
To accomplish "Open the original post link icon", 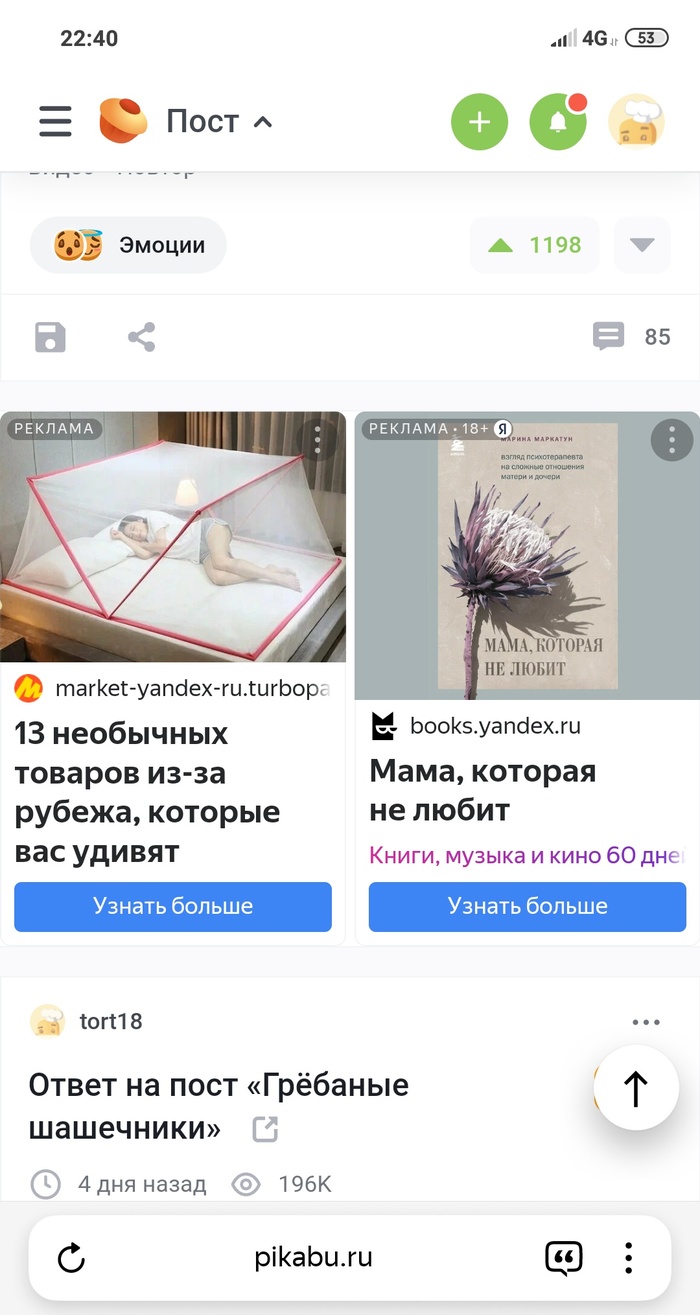I will [x=265, y=1130].
